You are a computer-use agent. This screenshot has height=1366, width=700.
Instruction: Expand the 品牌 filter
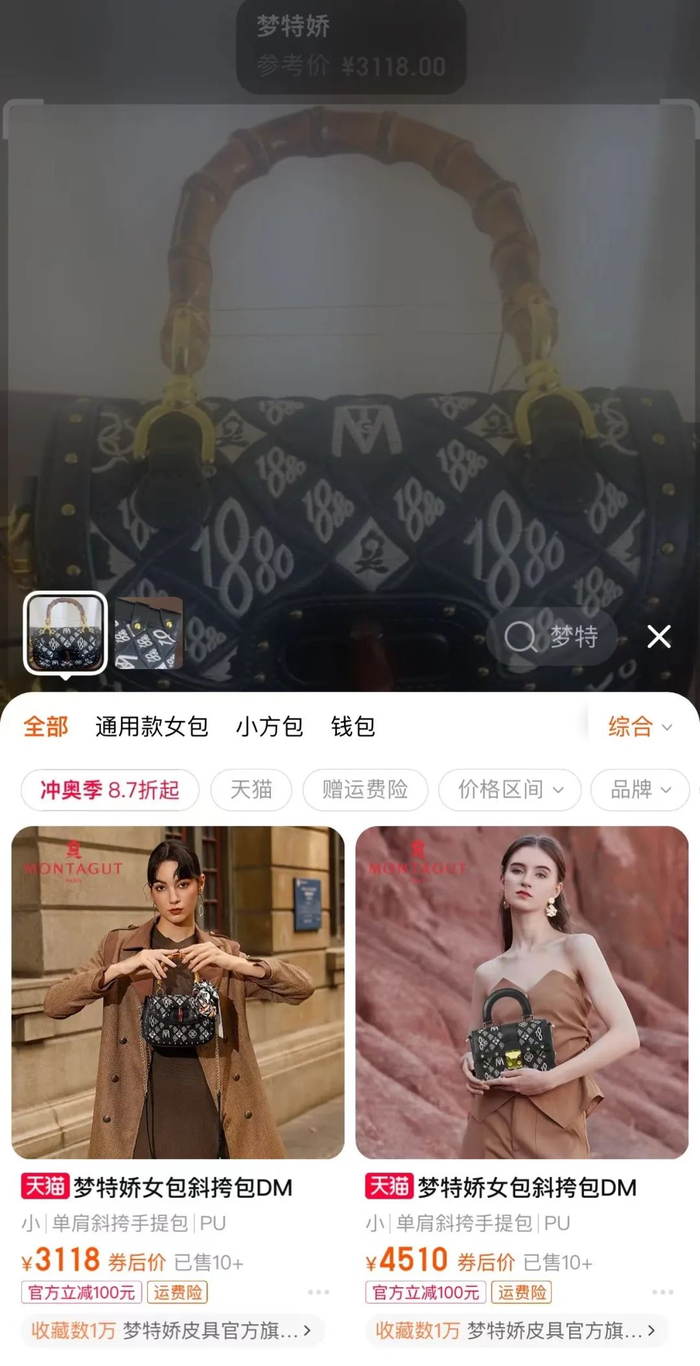tap(640, 790)
